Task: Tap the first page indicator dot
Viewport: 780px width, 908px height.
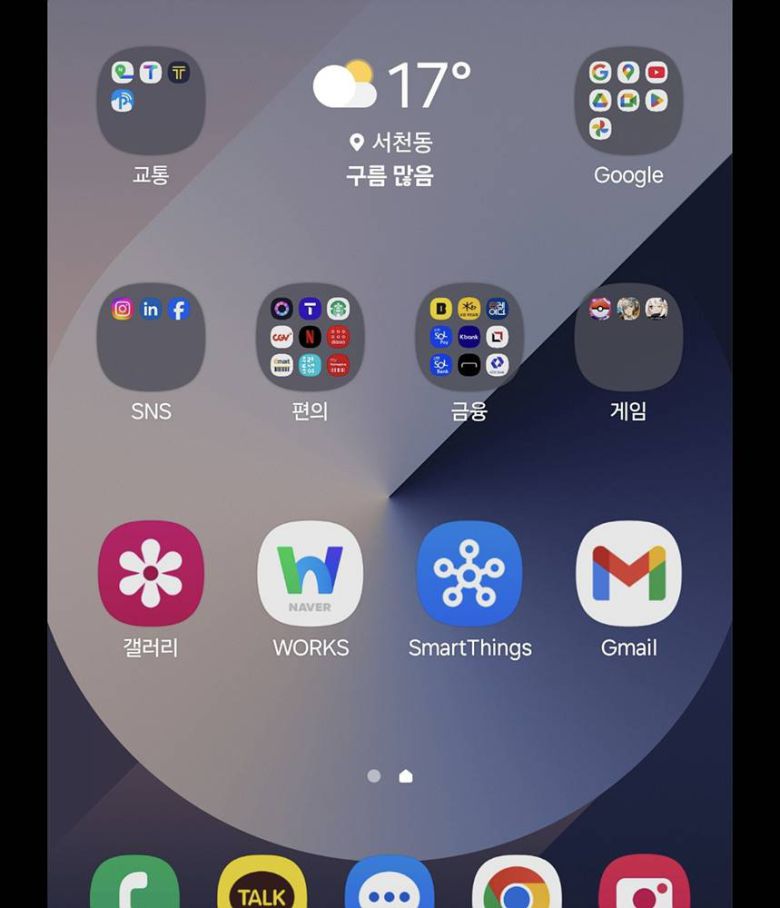Action: (x=374, y=776)
